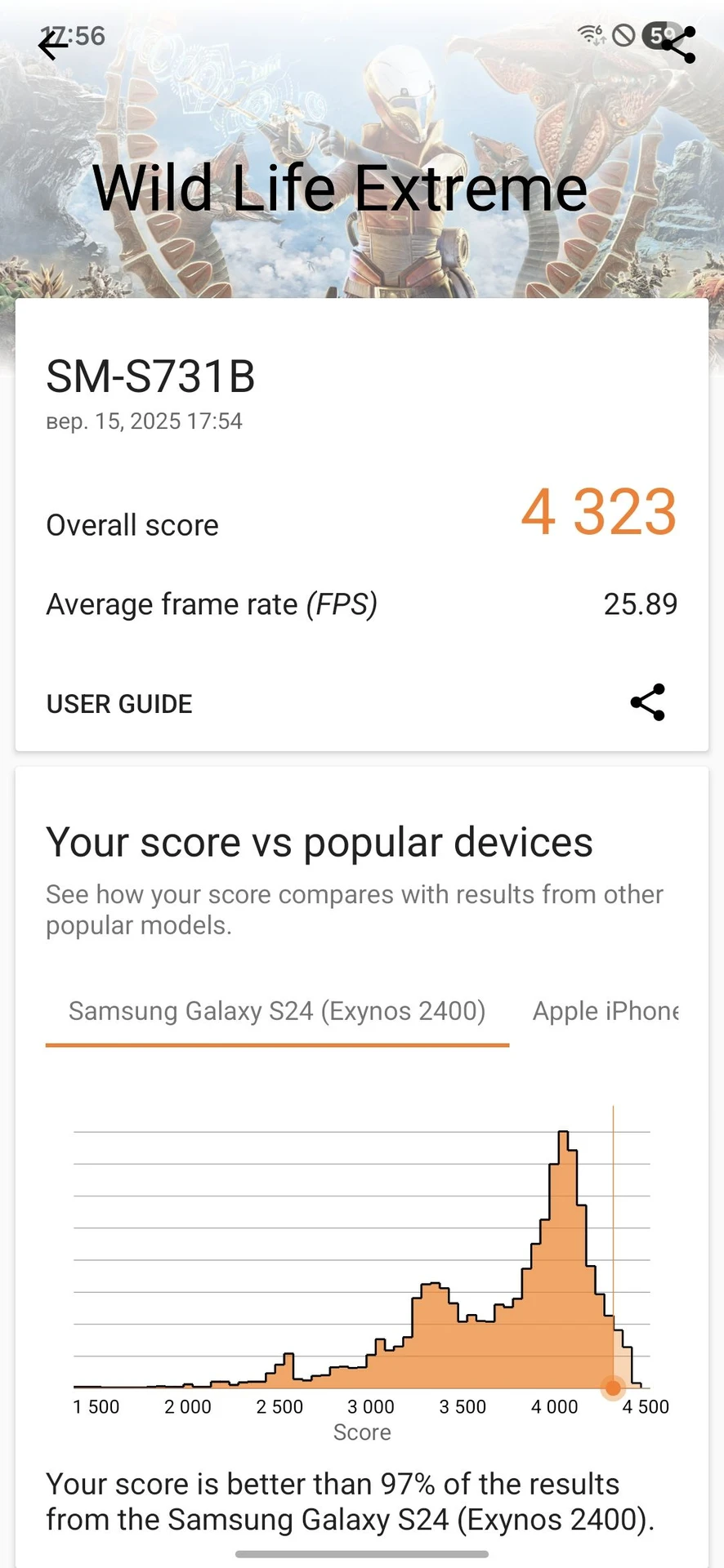Go back using the top-left arrow
The width and height of the screenshot is (724, 1568).
(52, 45)
